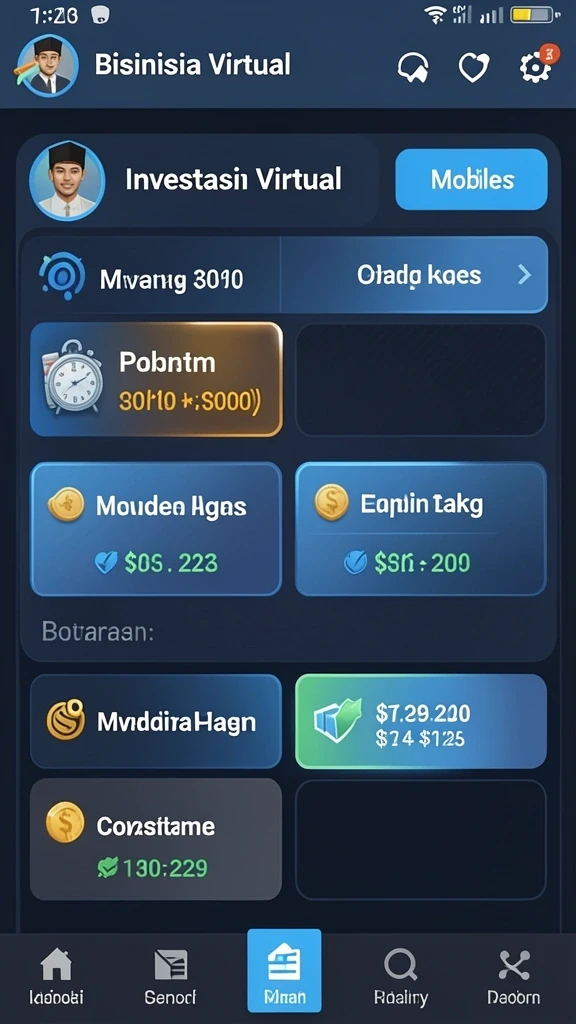
Task: Open the Oladg kaes row
Action: [x=414, y=275]
